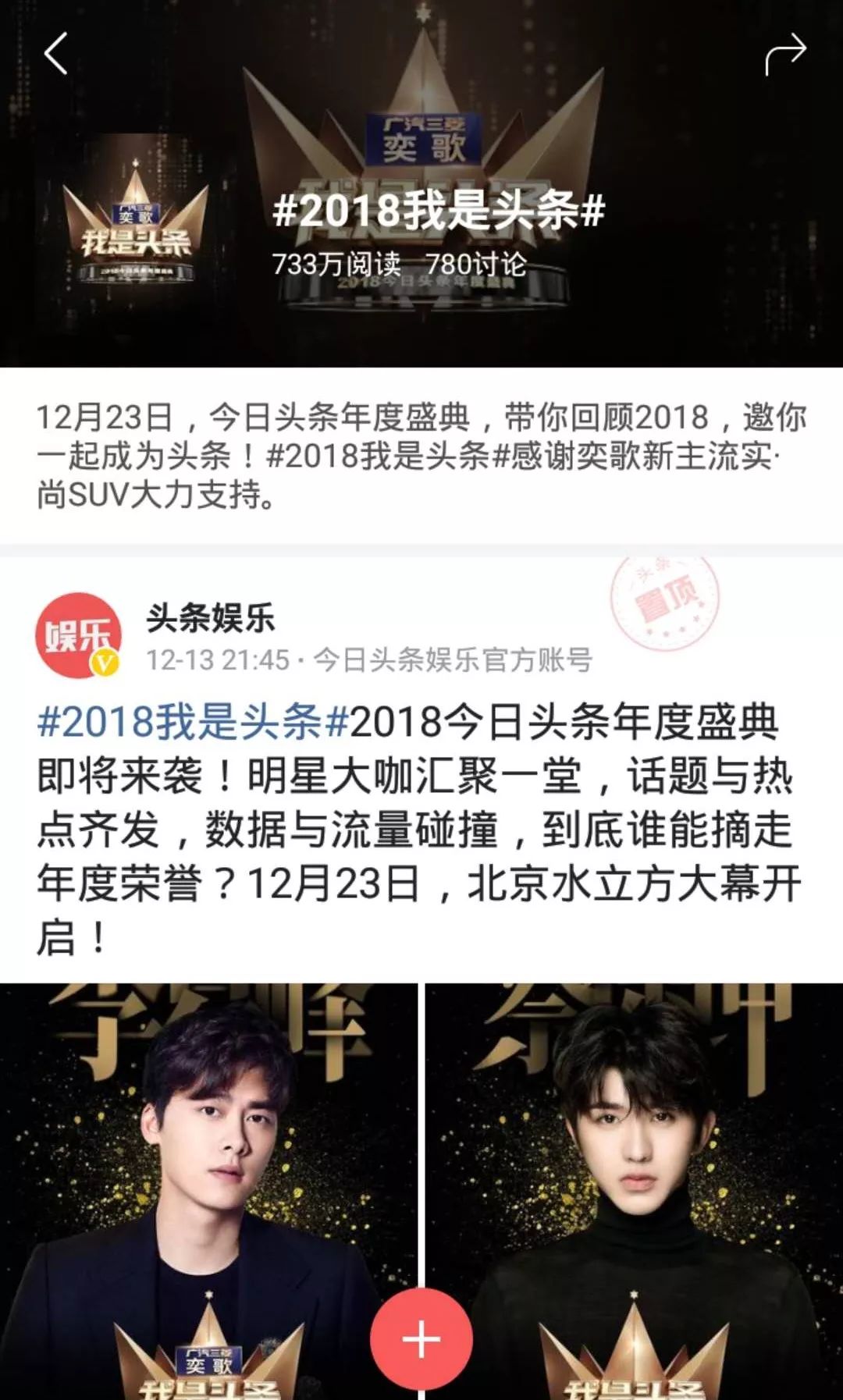Image resolution: width=843 pixels, height=1400 pixels.
Task: Go back using the top-left arrow
Action: coord(56,54)
